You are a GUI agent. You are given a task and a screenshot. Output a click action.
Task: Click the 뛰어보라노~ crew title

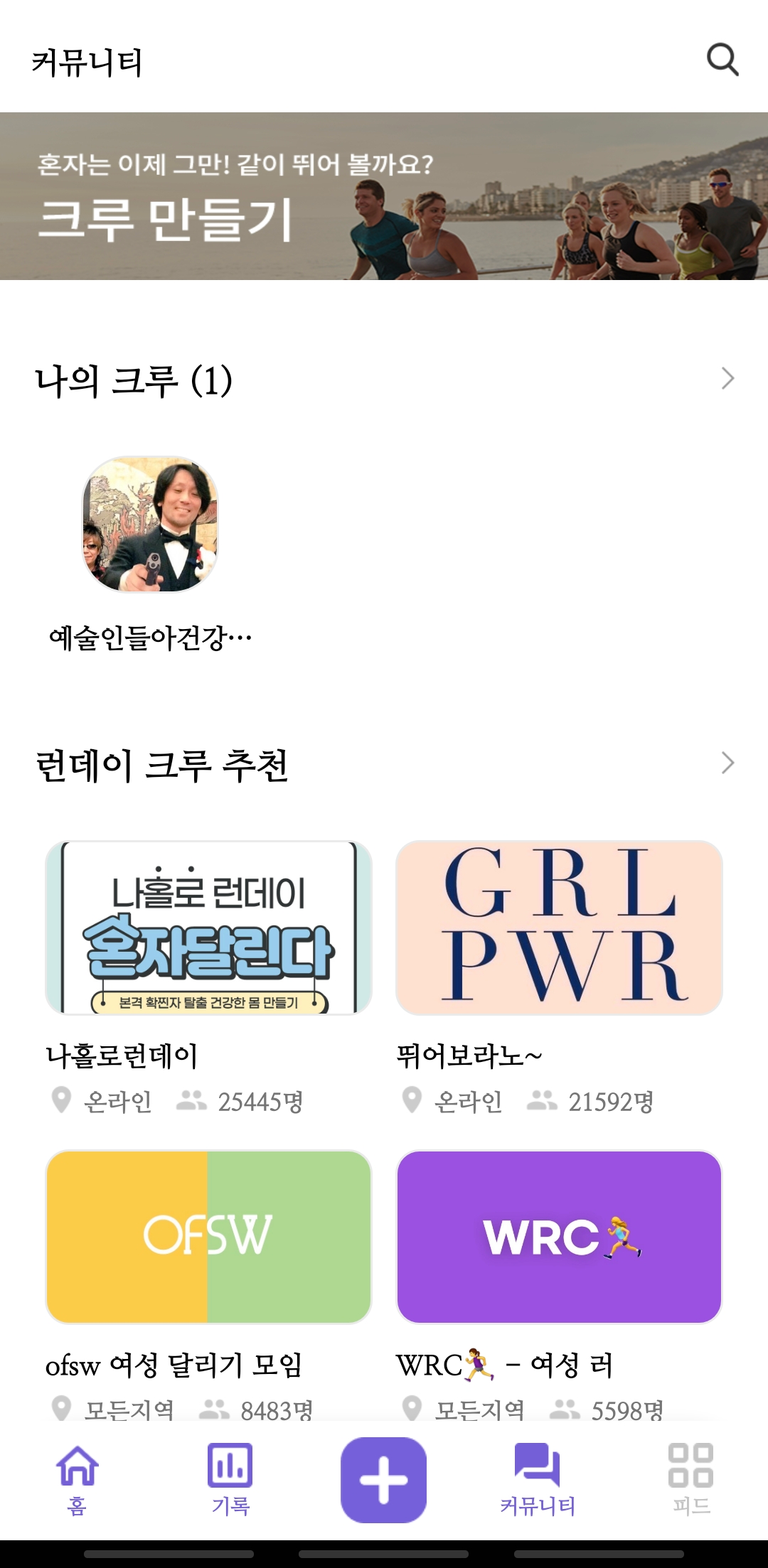point(469,1056)
